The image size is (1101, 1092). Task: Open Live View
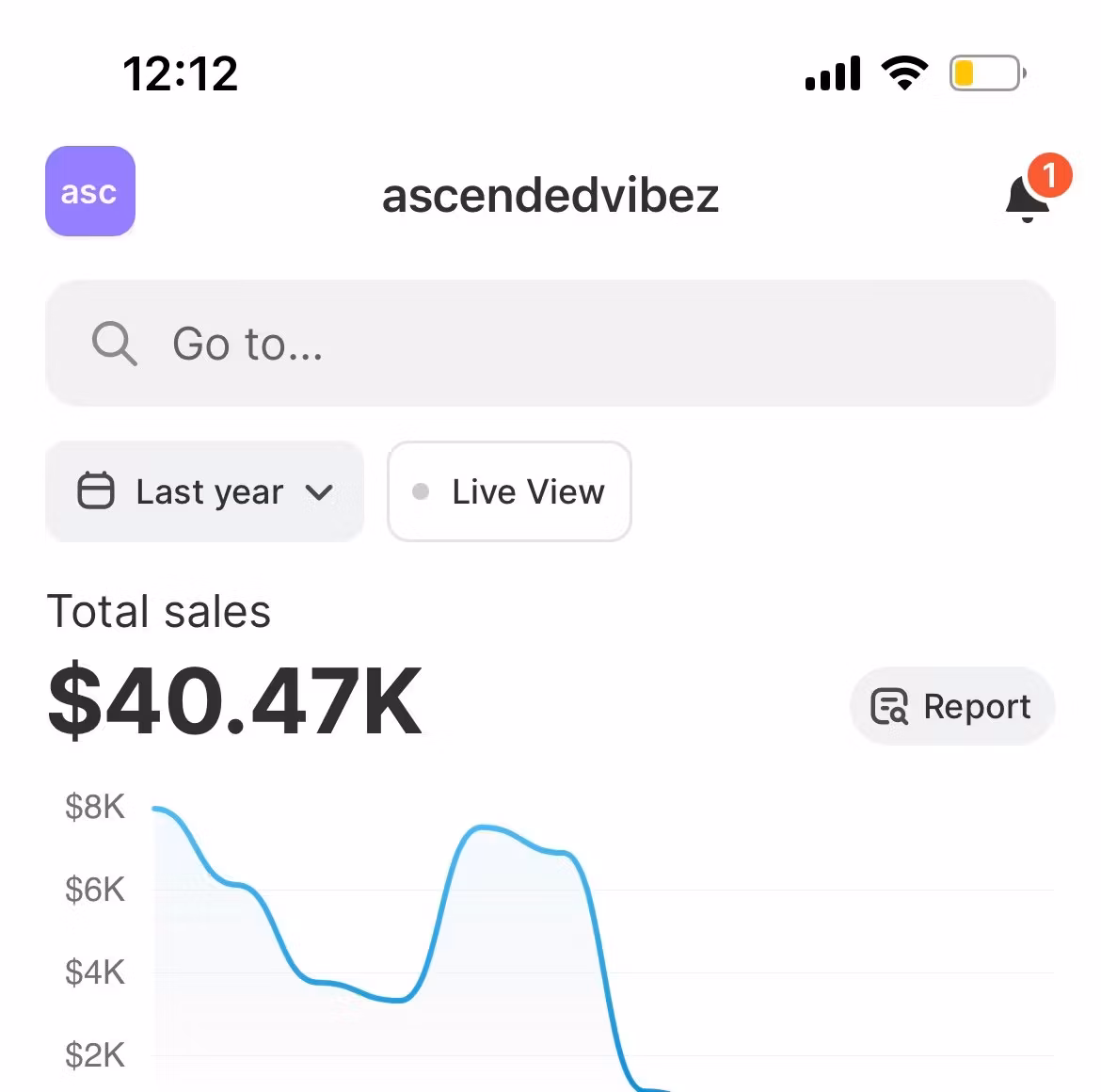point(509,491)
